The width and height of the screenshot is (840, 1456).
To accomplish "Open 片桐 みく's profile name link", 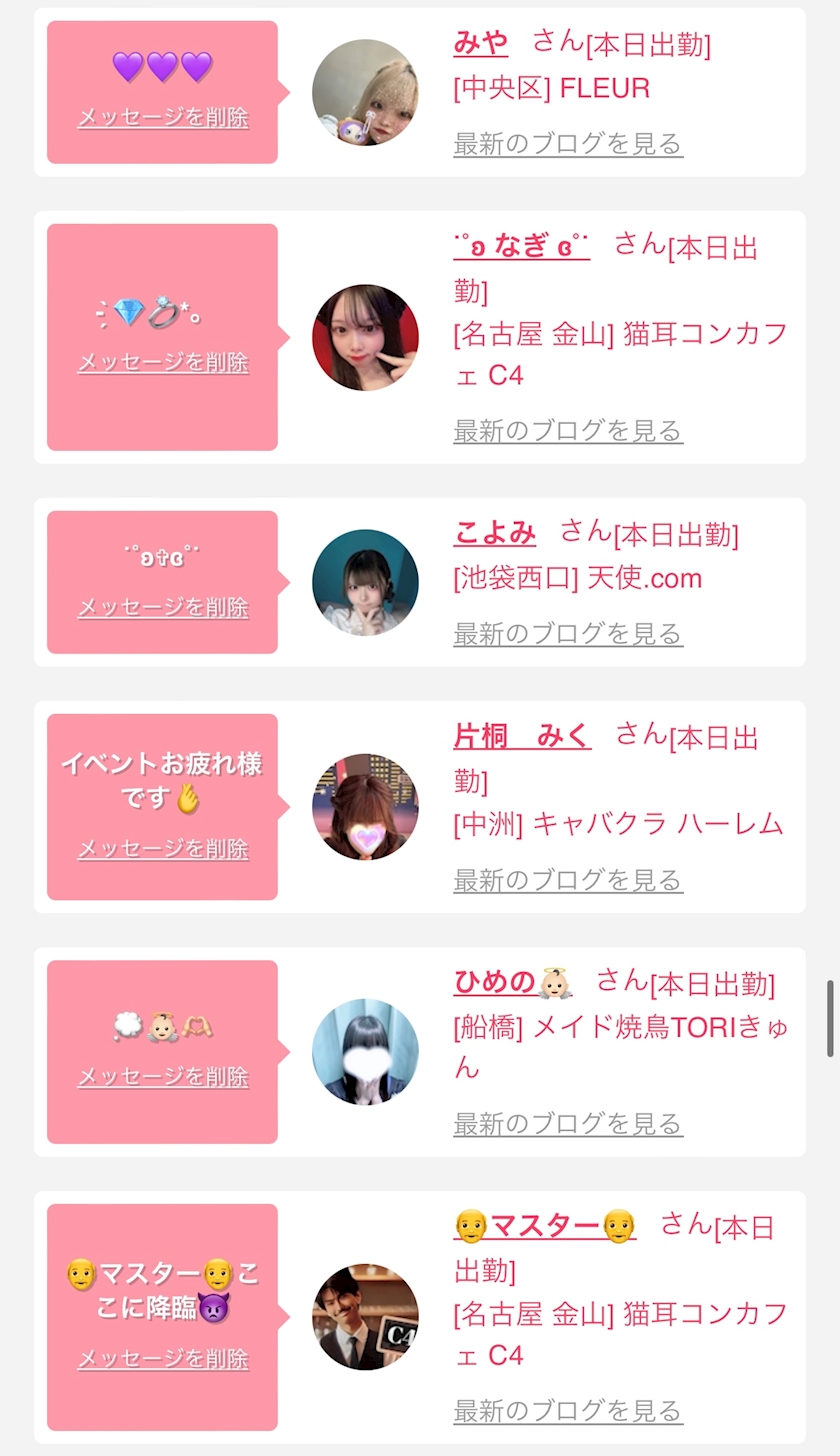I will pyautogui.click(x=522, y=737).
